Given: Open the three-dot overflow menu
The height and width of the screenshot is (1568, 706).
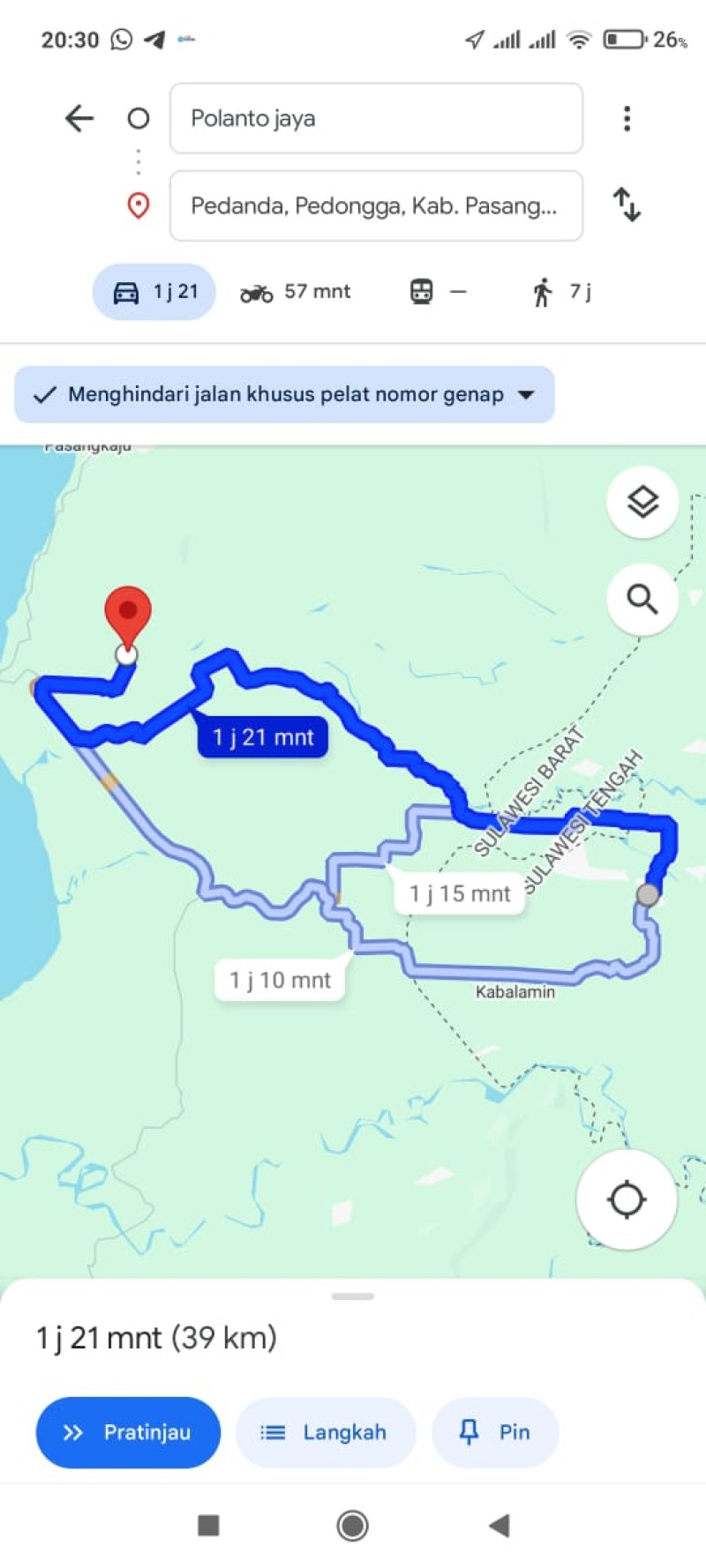Looking at the screenshot, I should [627, 118].
